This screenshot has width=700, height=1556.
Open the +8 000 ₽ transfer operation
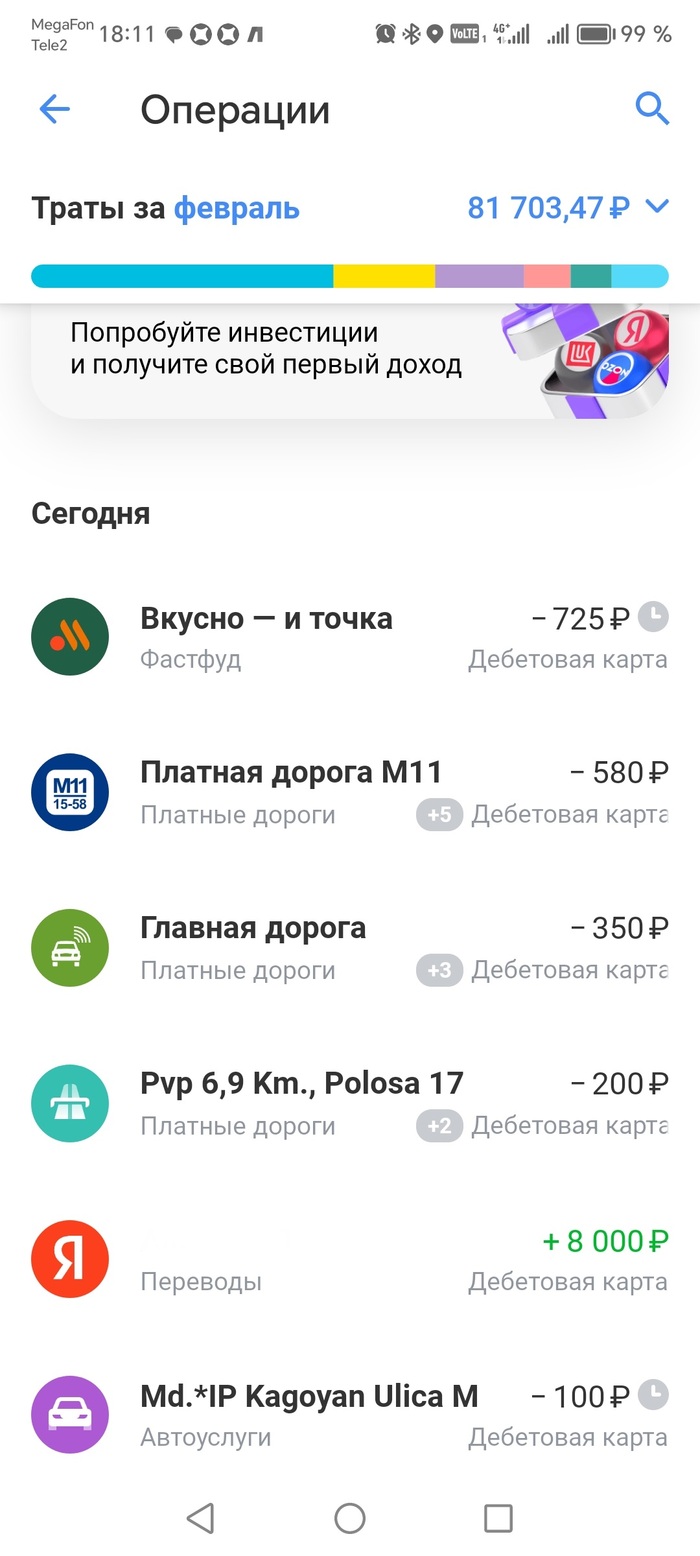[x=350, y=1259]
